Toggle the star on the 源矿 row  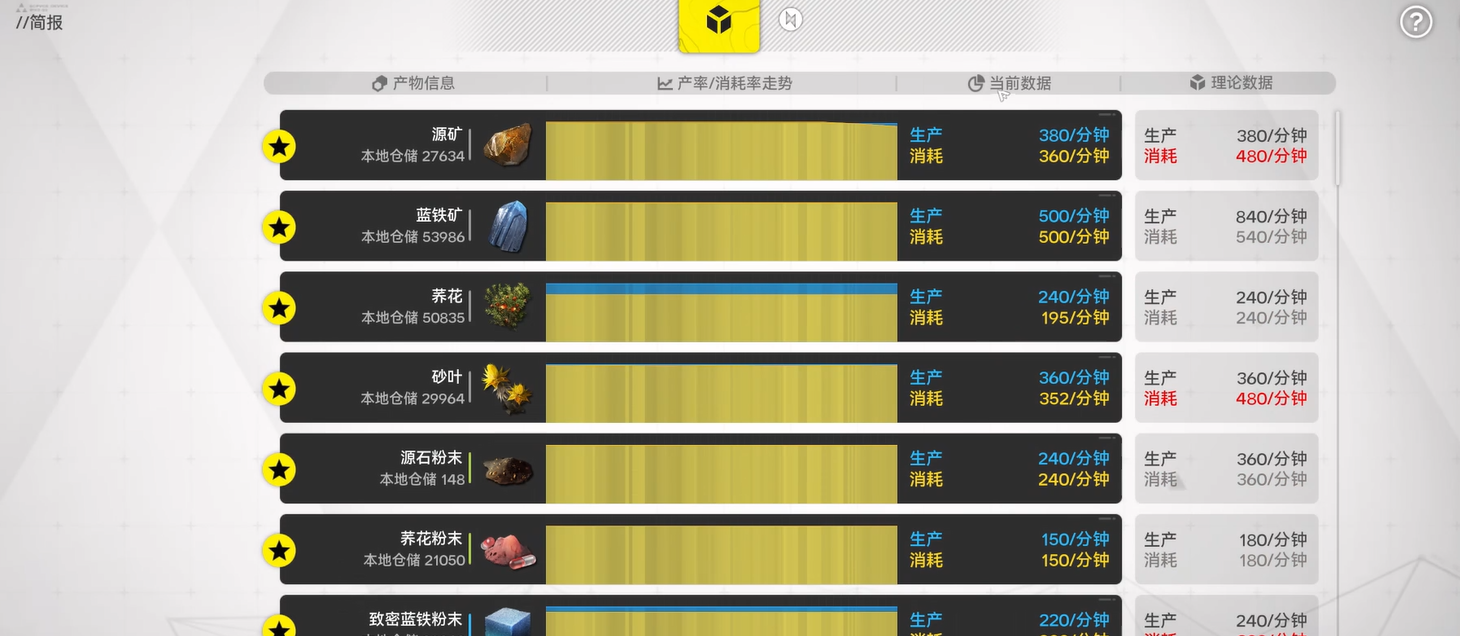pos(279,147)
